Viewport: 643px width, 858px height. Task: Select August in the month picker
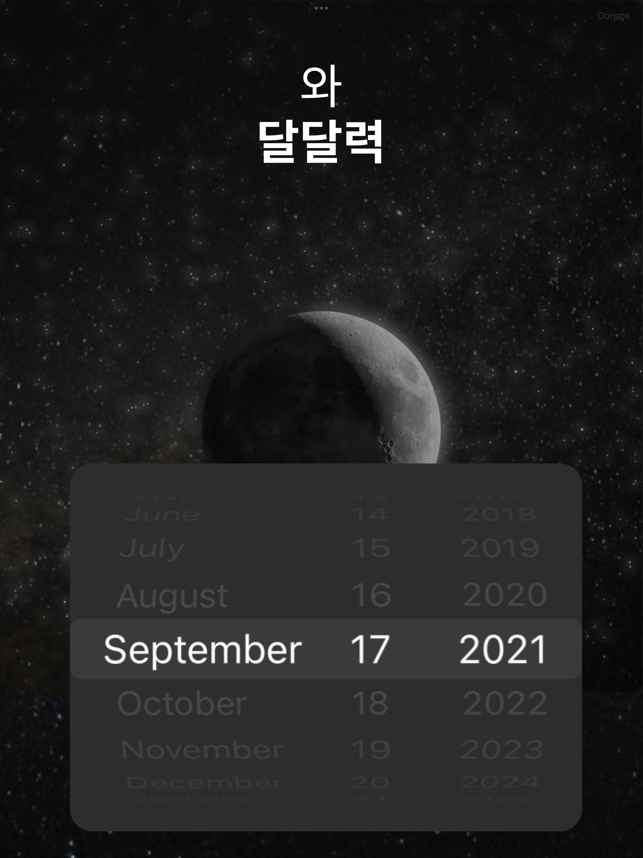173,597
